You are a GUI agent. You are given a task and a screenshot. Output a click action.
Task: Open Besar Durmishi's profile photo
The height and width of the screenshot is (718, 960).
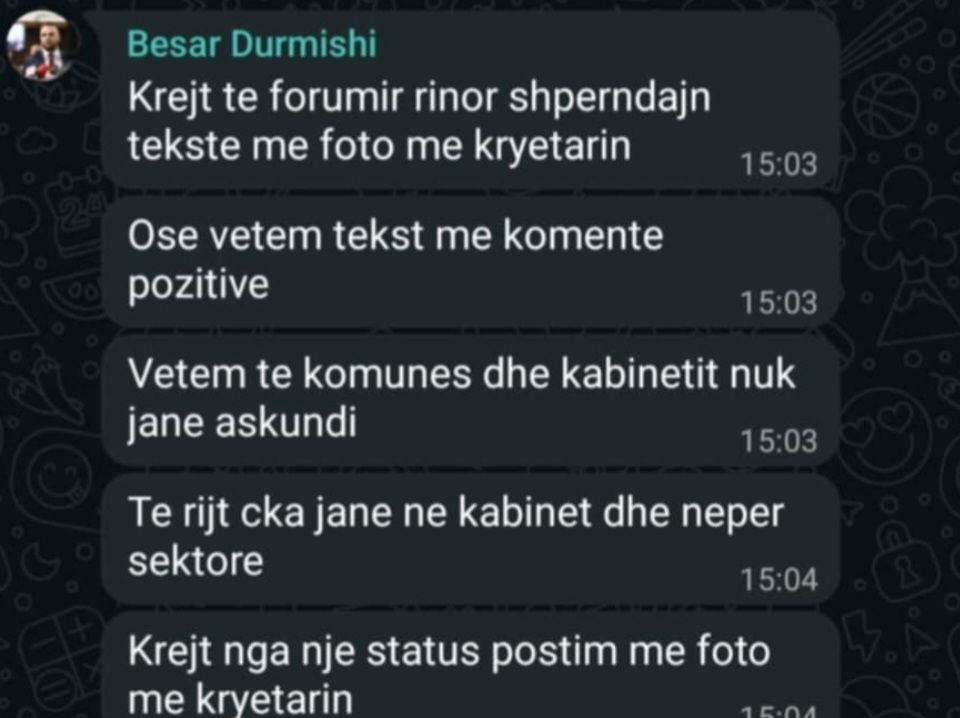40,45
